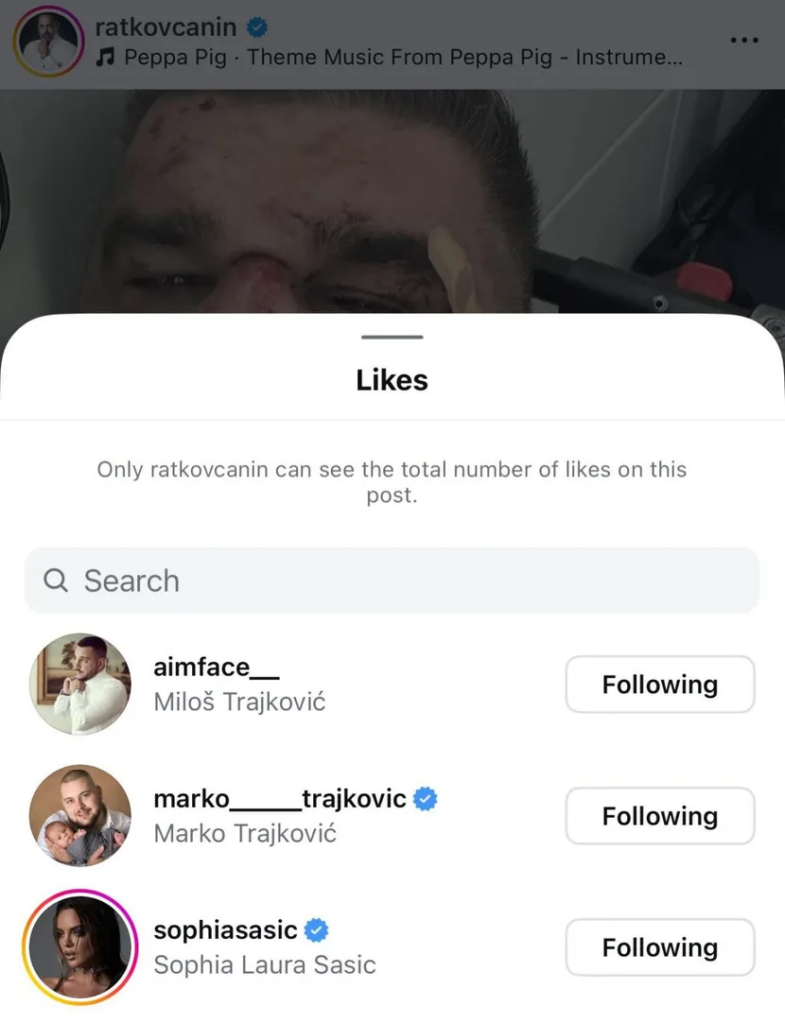
Task: Open ratkovcanin username in the post header
Action: click(166, 27)
